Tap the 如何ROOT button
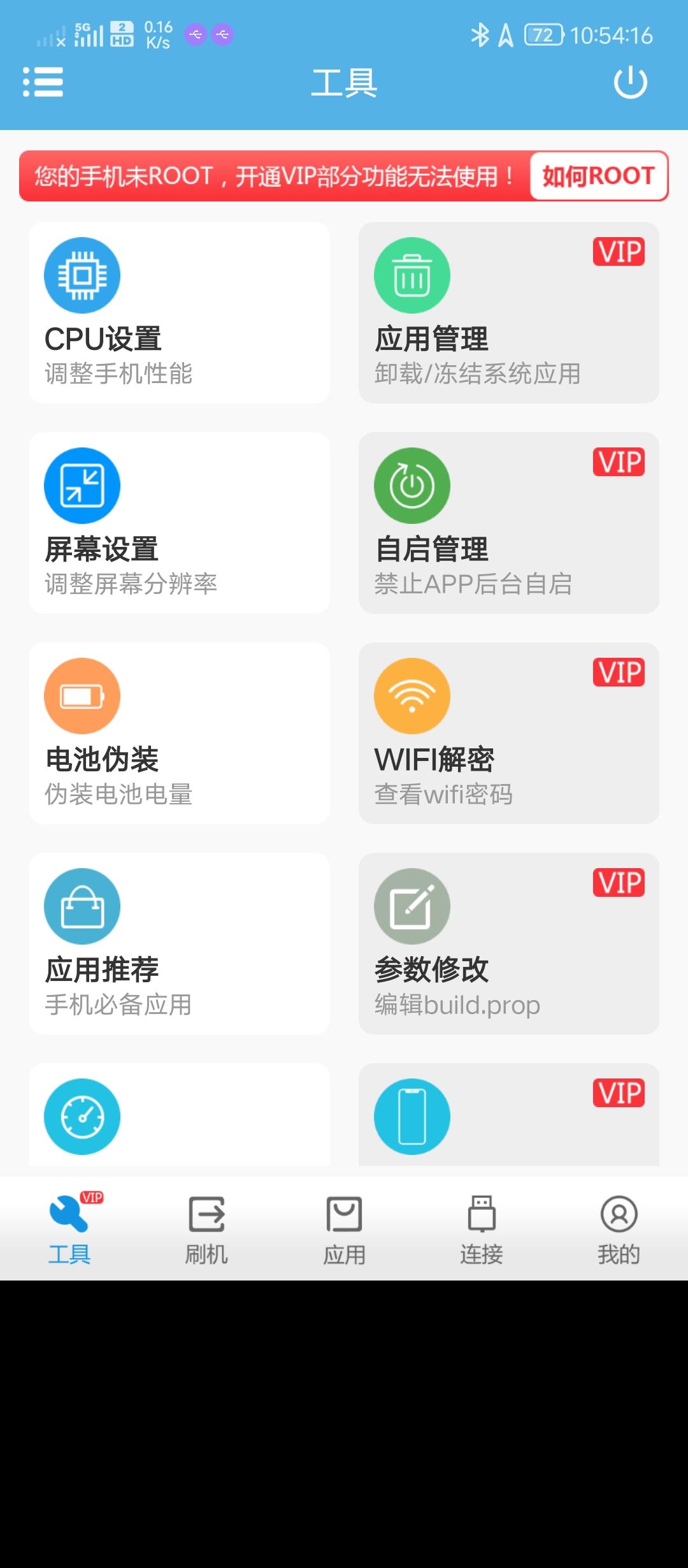688x1568 pixels. (x=598, y=175)
